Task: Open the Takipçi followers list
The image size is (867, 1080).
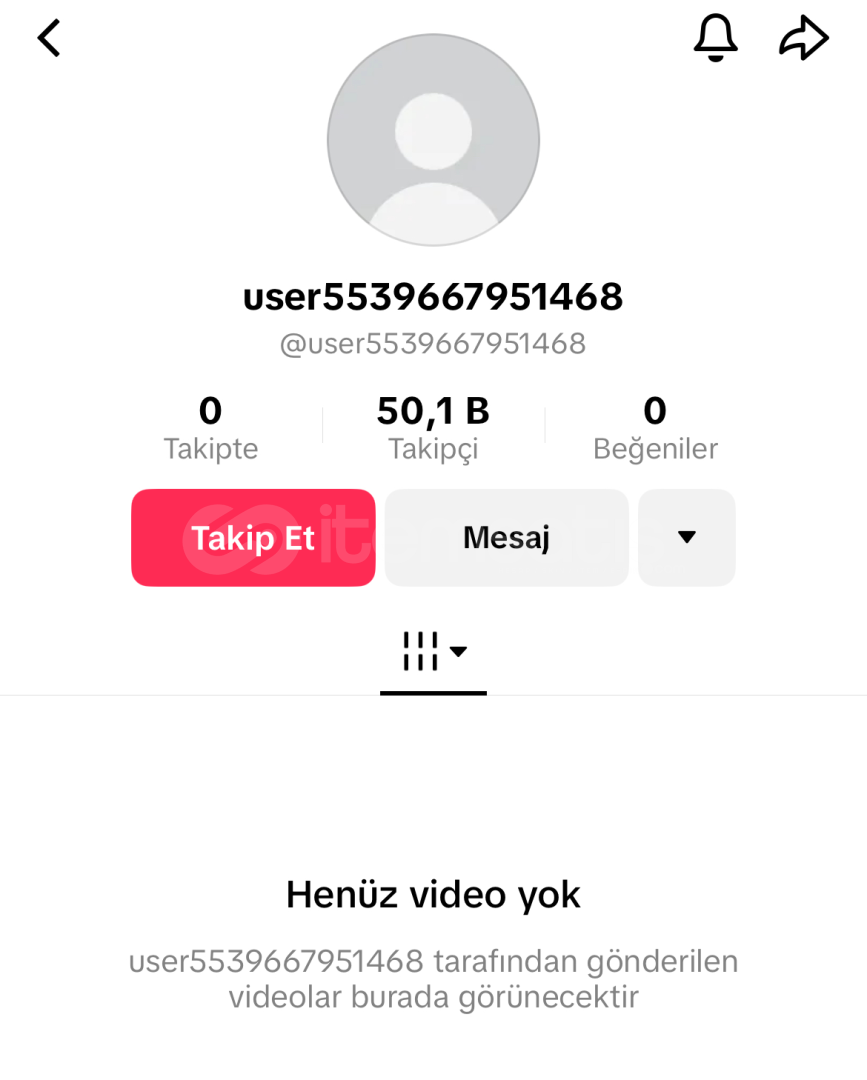Action: click(433, 428)
